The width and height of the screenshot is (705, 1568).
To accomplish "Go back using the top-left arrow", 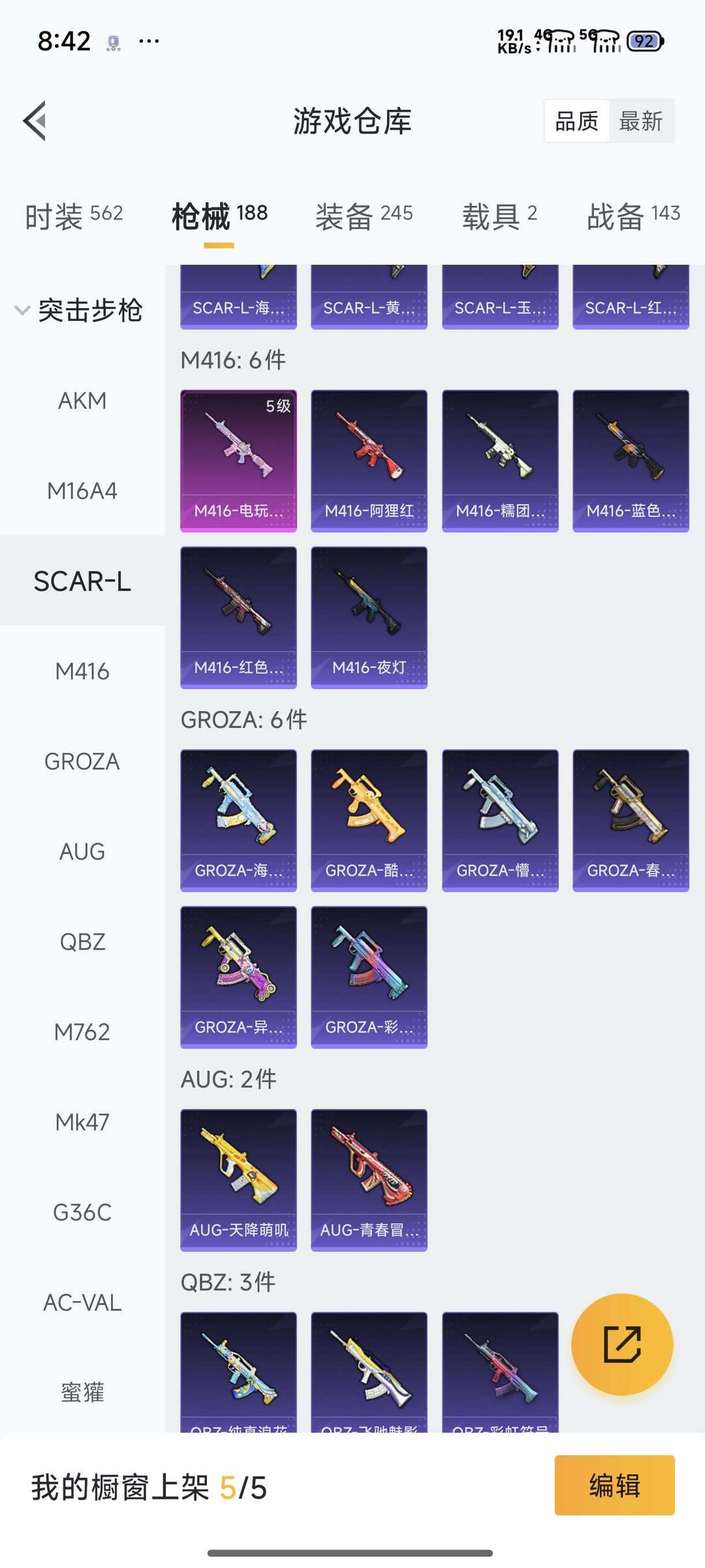I will [x=35, y=121].
